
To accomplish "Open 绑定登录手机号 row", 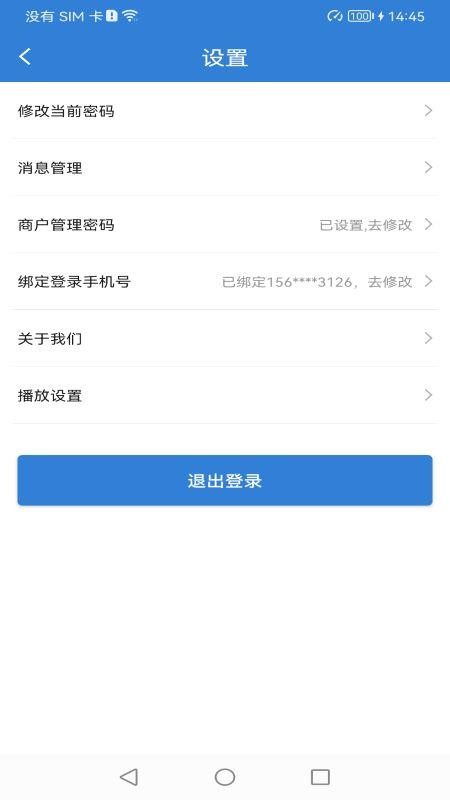I will pyautogui.click(x=225, y=281).
